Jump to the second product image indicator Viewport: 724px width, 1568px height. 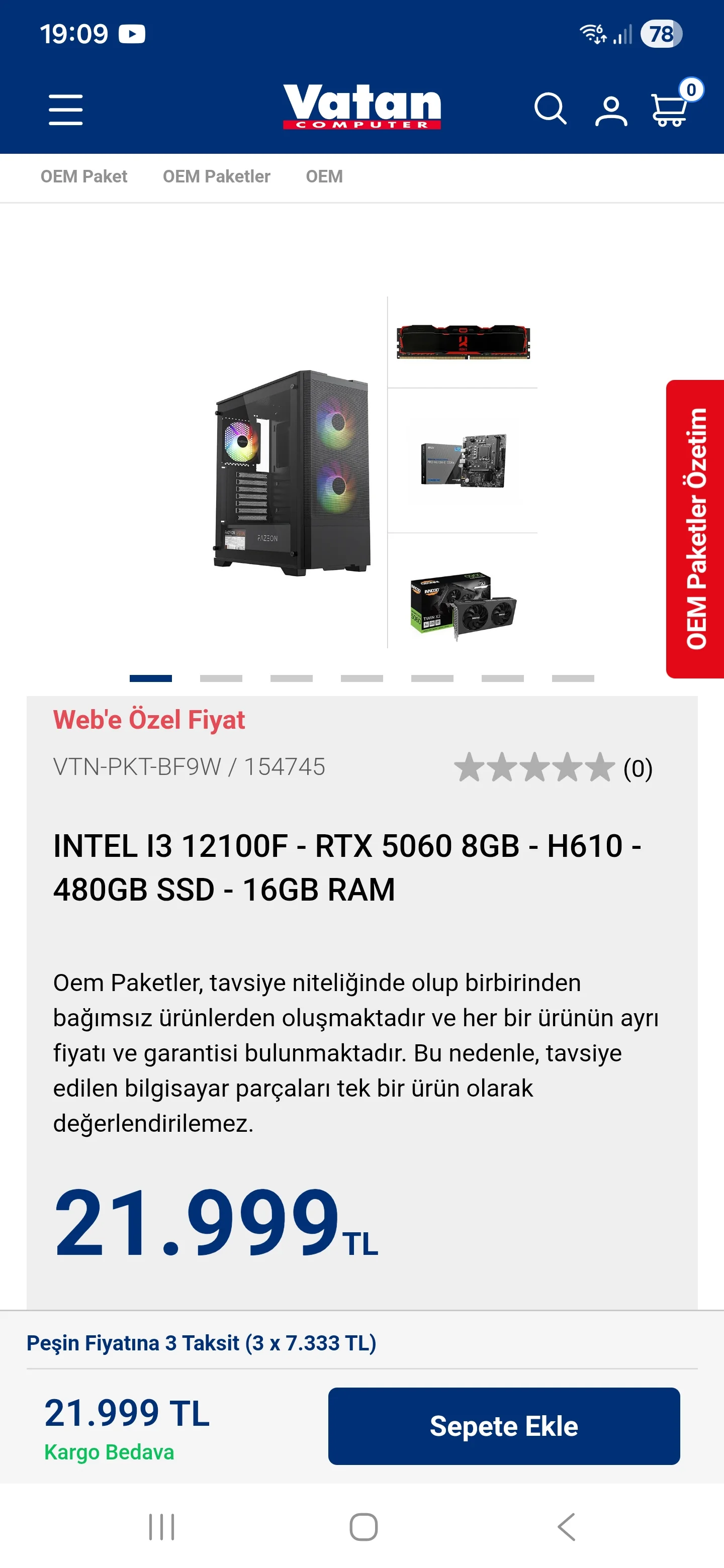pyautogui.click(x=221, y=678)
